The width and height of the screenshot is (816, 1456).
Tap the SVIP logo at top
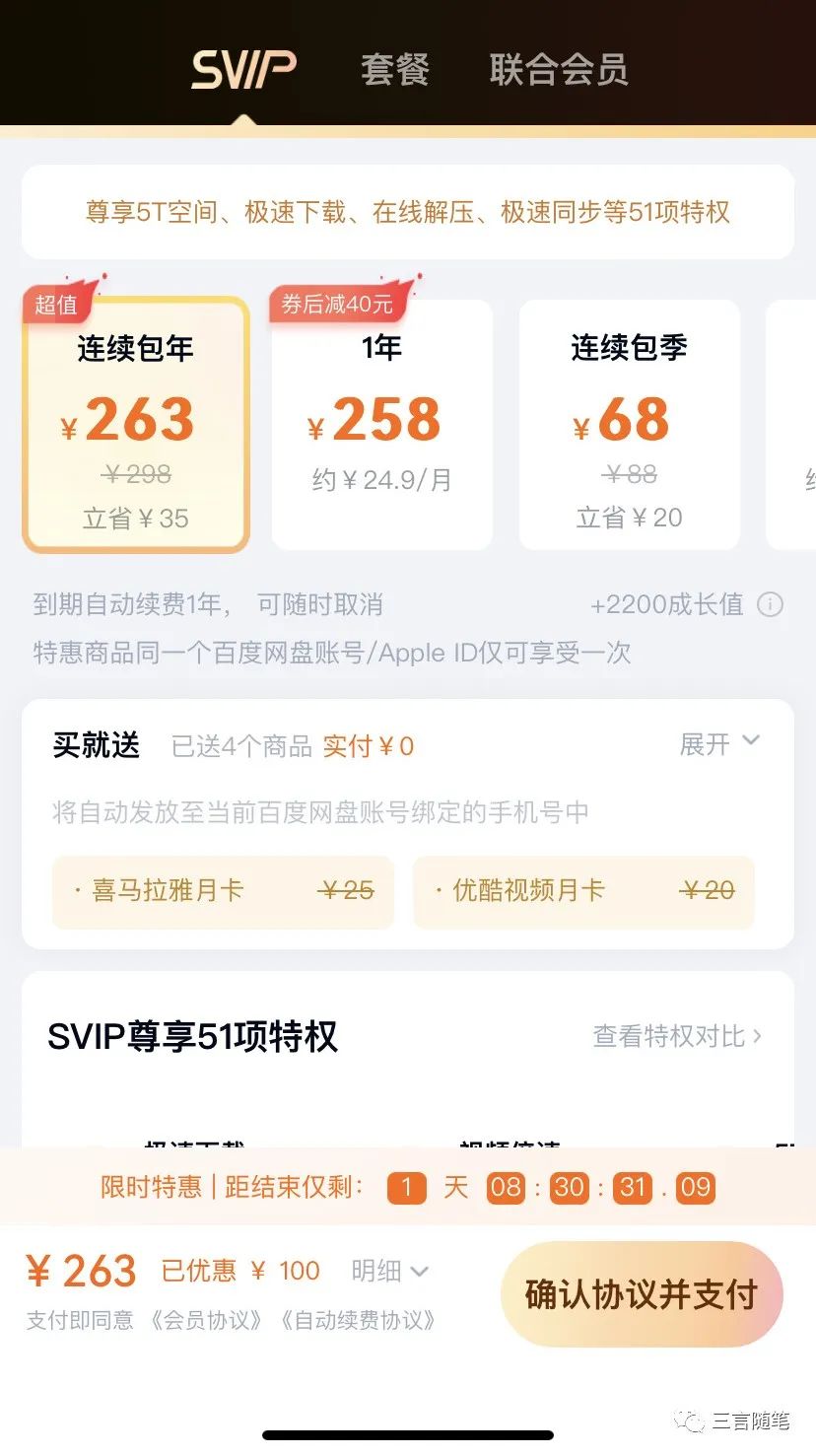coord(242,71)
